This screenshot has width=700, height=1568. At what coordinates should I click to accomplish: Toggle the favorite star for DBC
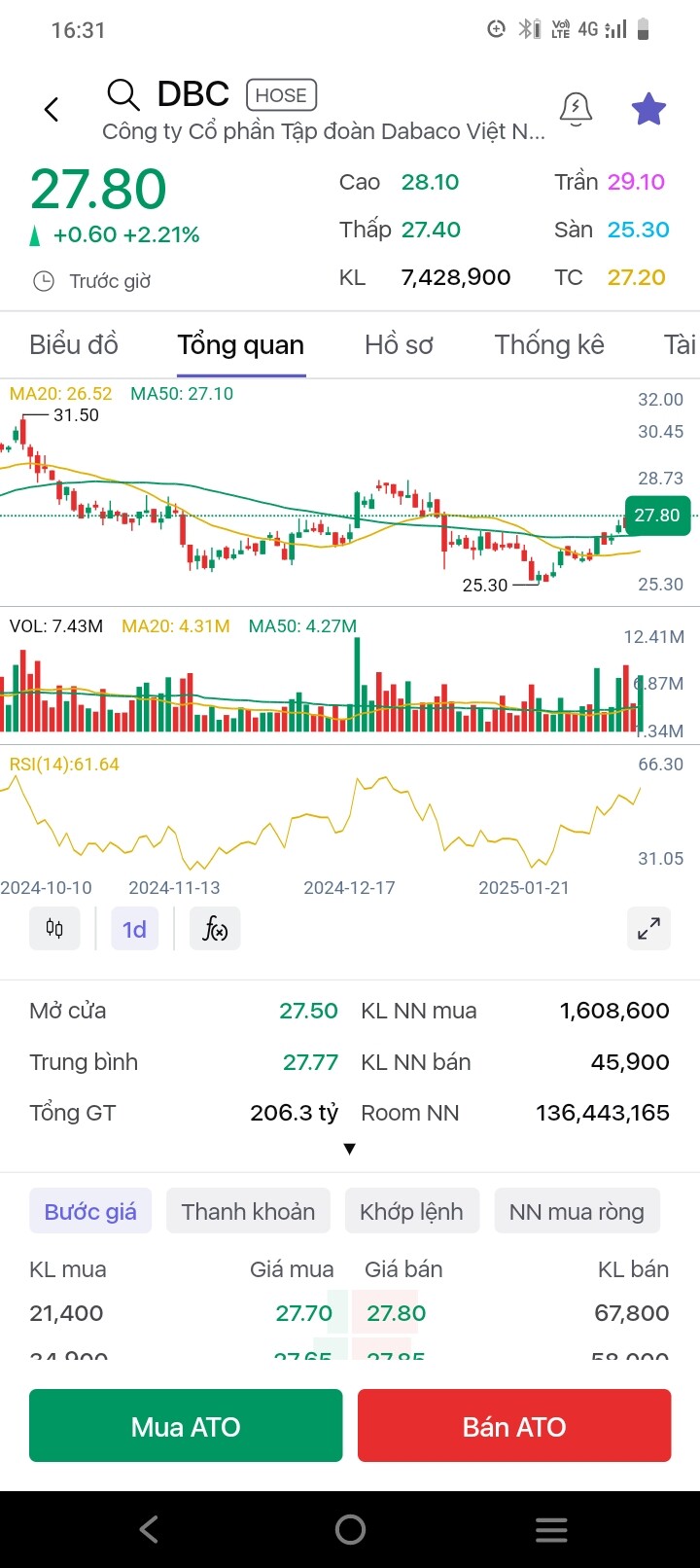[648, 109]
